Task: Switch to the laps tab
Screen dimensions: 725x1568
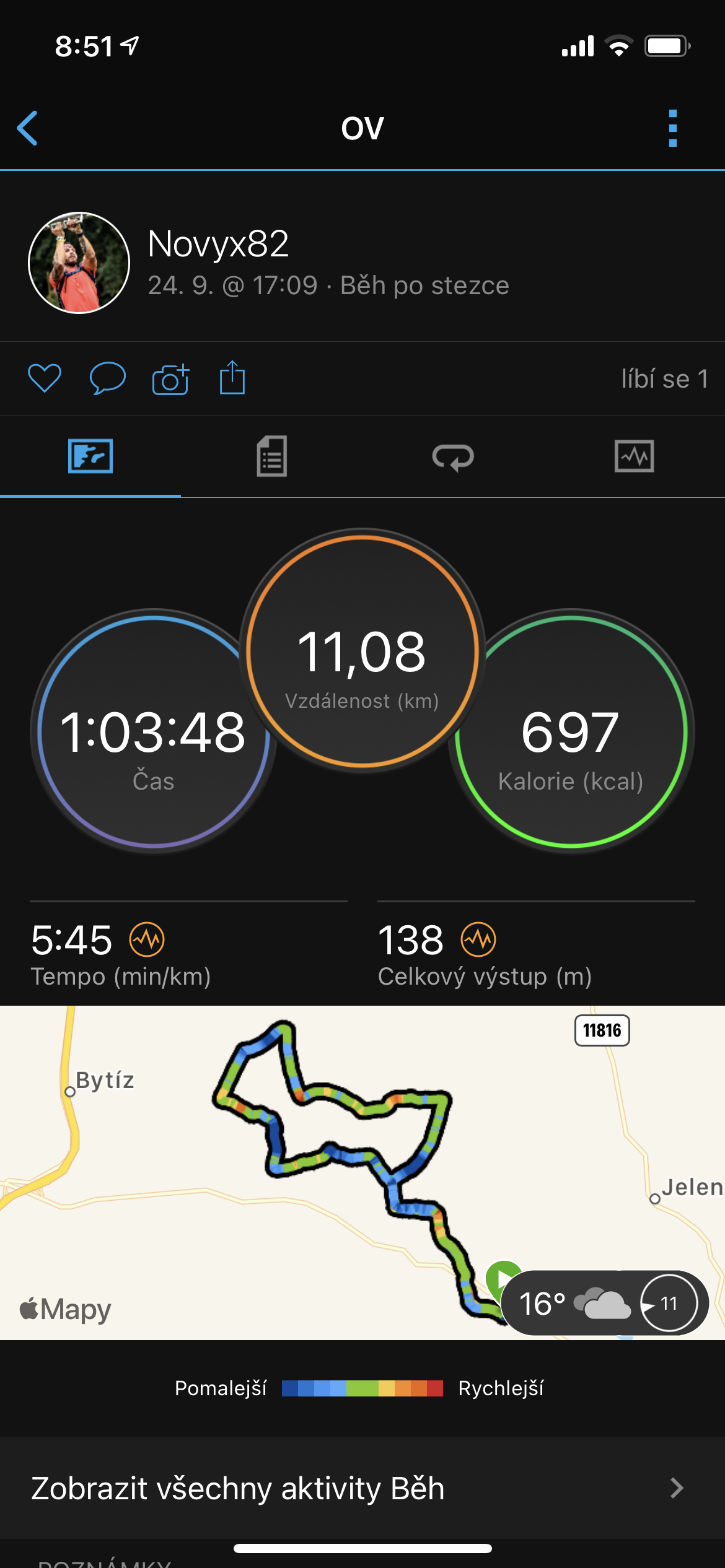Action: 453,457
